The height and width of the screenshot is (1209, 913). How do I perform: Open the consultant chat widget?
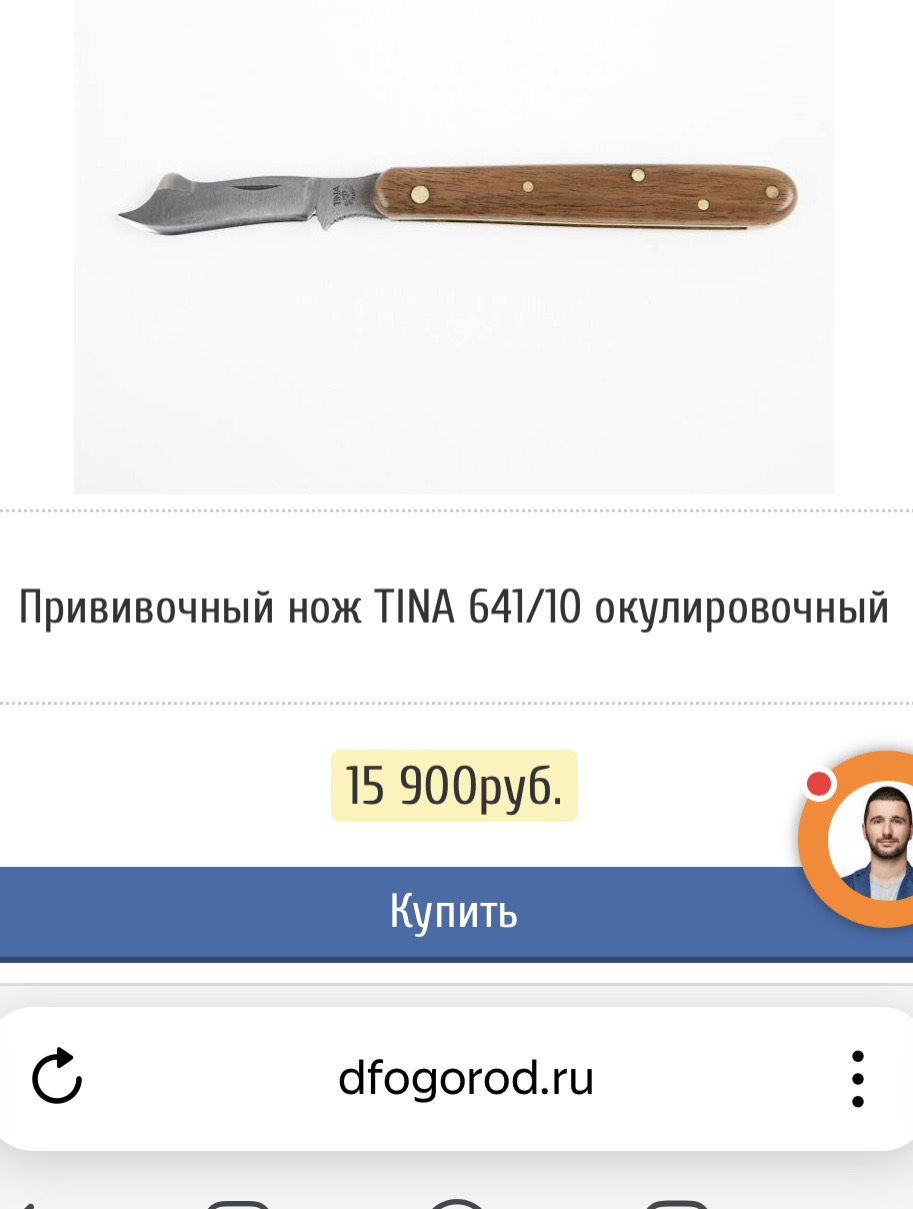pos(868,838)
